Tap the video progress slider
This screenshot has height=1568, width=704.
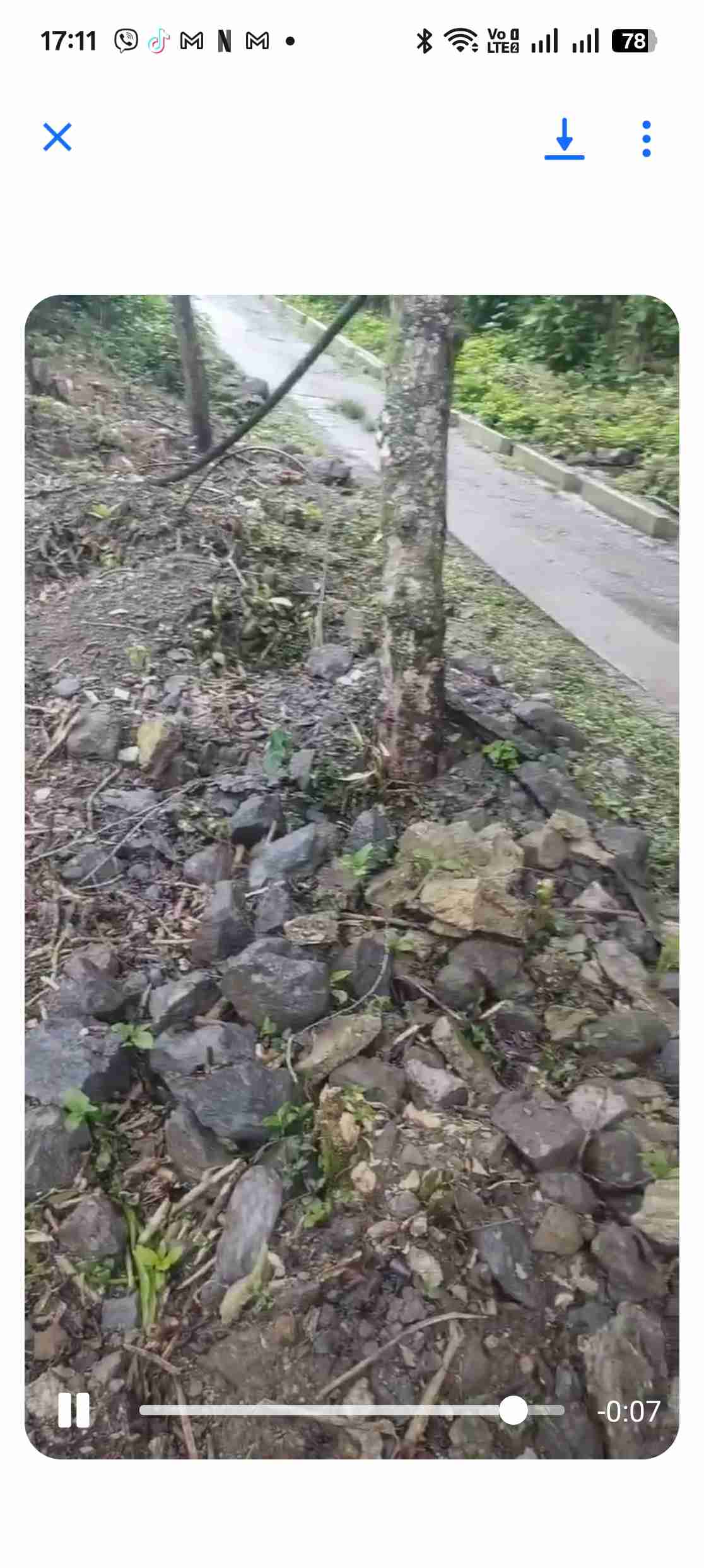pyautogui.click(x=351, y=1410)
